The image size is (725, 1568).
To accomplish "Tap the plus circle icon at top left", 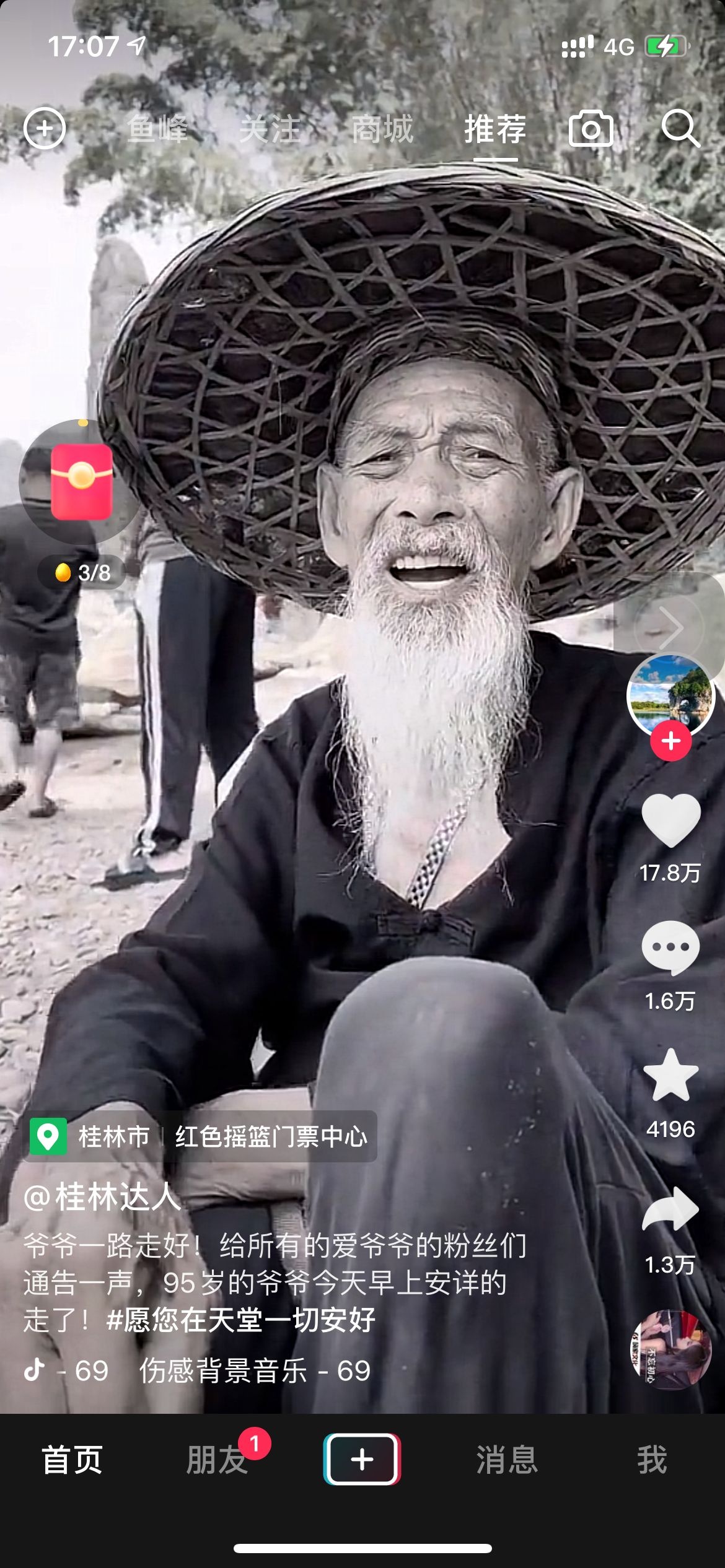I will pos(44,129).
